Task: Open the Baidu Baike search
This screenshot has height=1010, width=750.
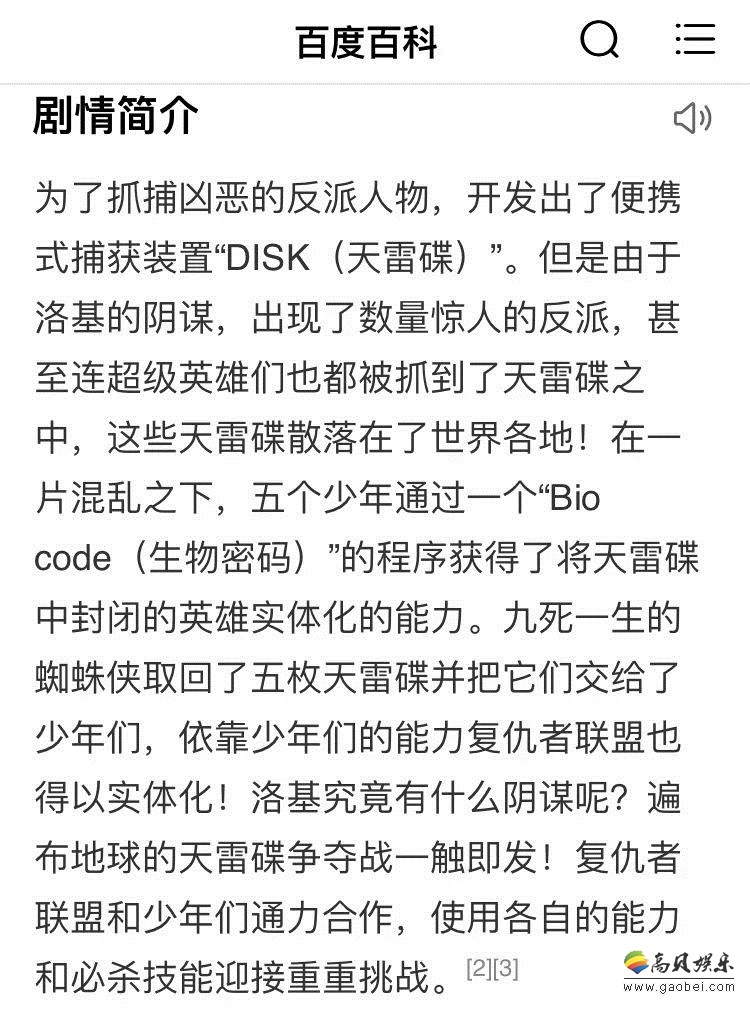Action: tap(599, 40)
